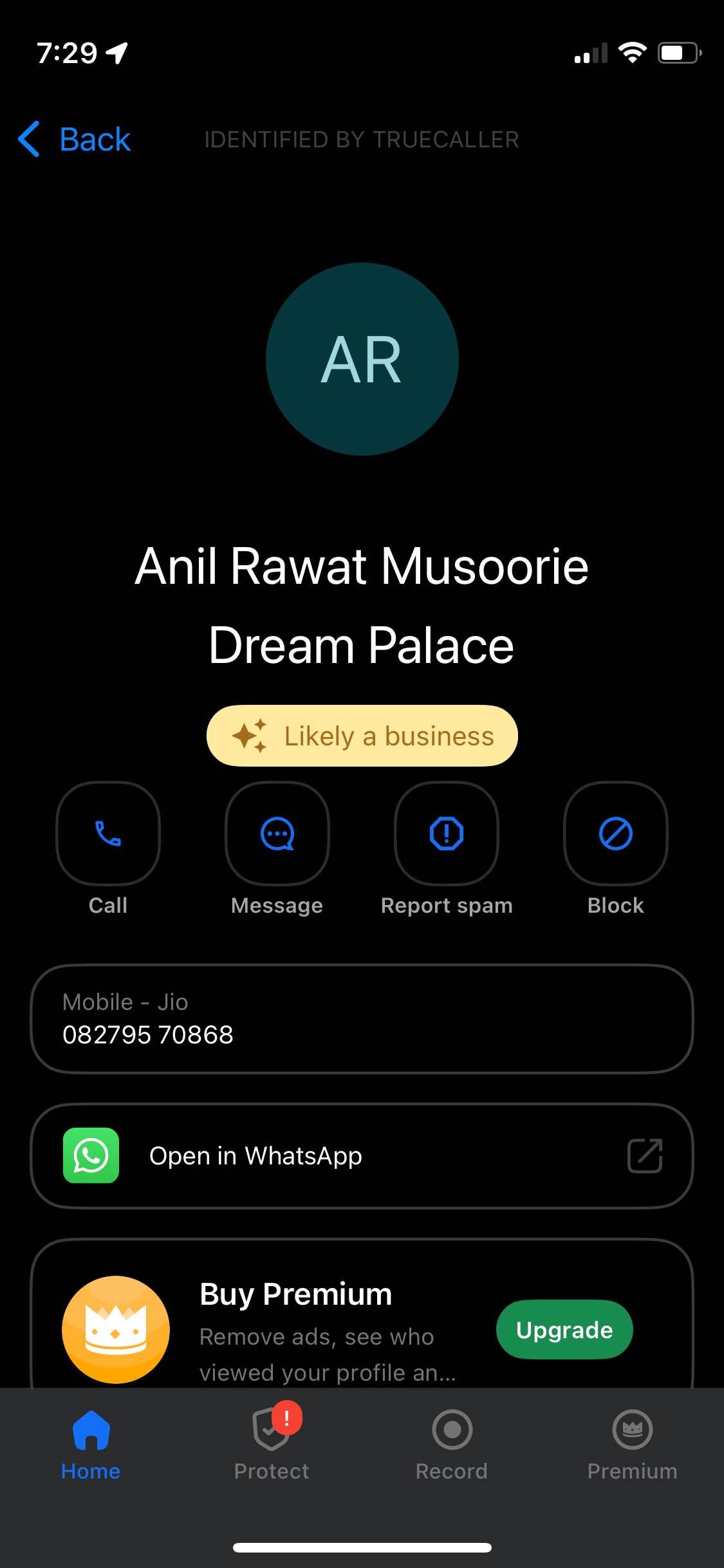Open in WhatsApp
This screenshot has height=1568, width=724.
[x=362, y=1156]
